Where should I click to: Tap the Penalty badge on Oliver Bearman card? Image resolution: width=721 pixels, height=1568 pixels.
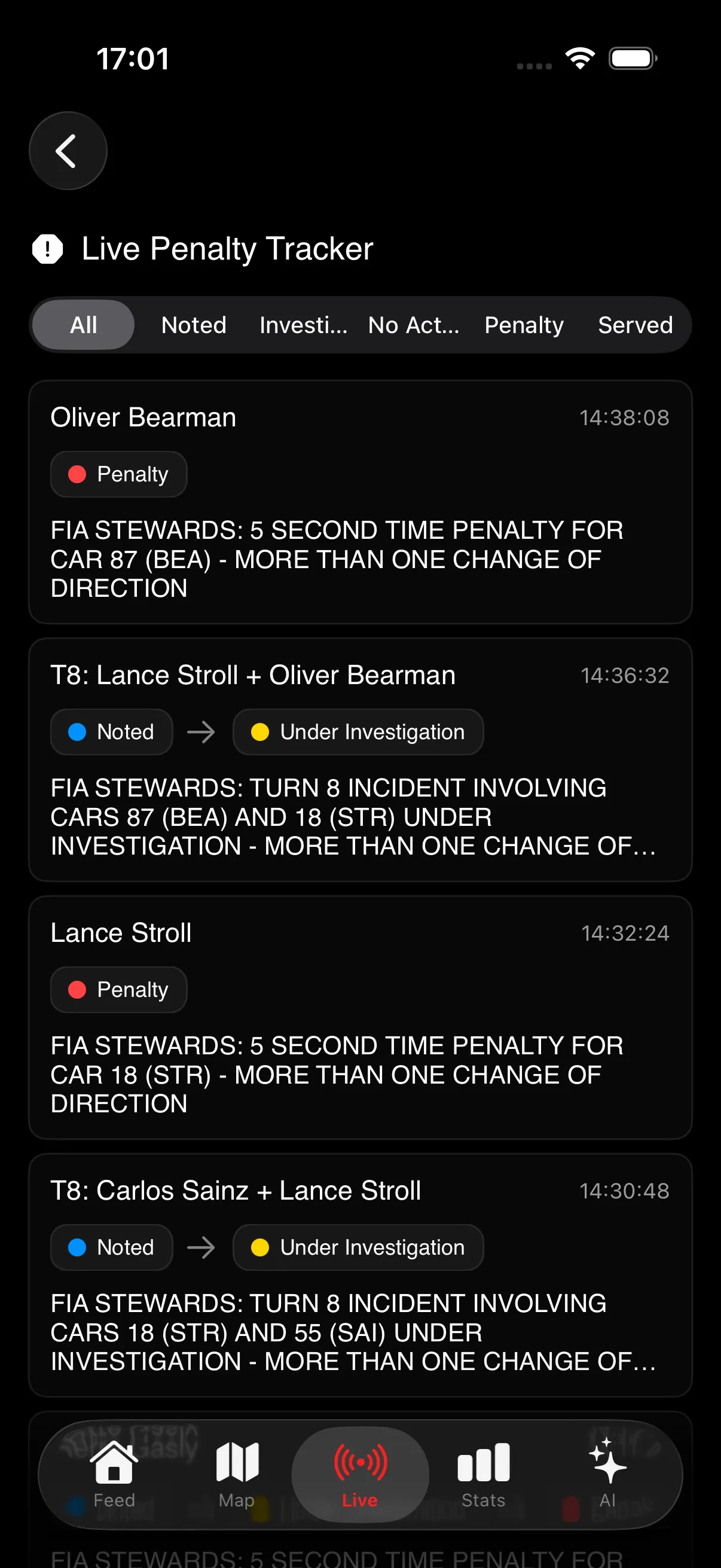coord(118,474)
